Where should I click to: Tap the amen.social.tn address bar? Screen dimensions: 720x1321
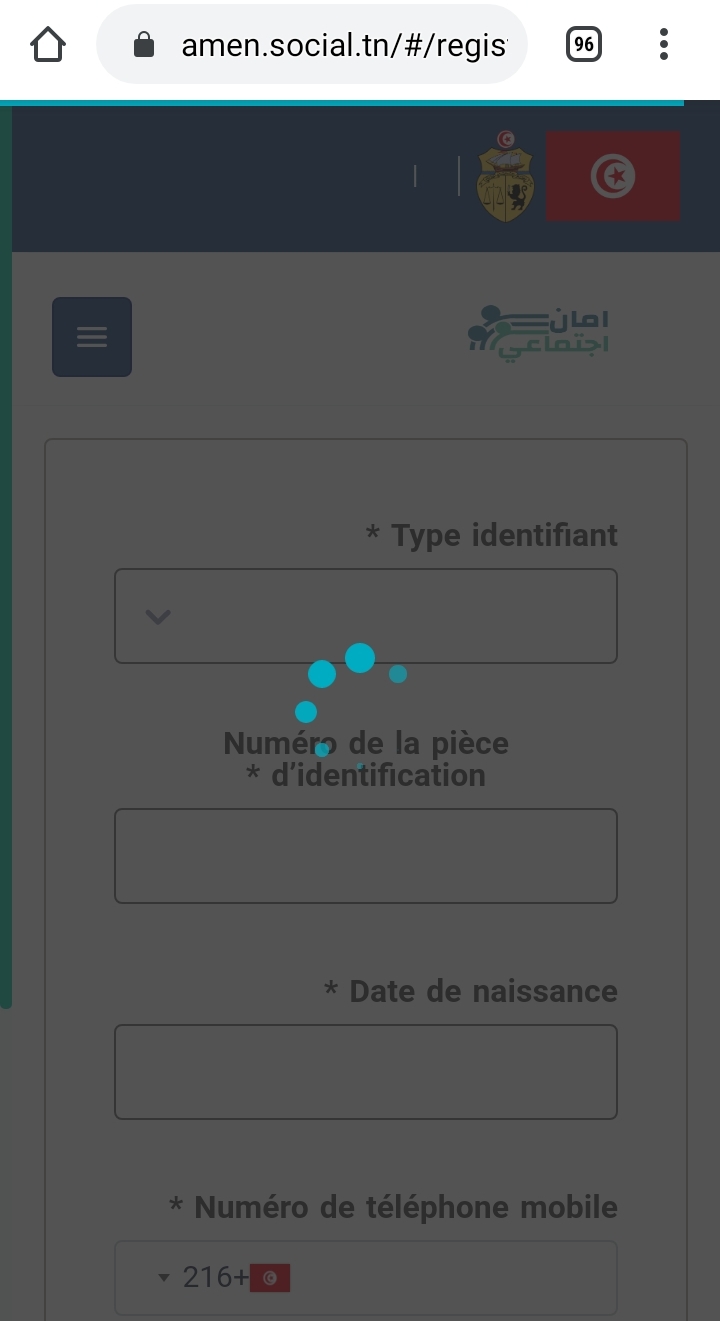[311, 44]
